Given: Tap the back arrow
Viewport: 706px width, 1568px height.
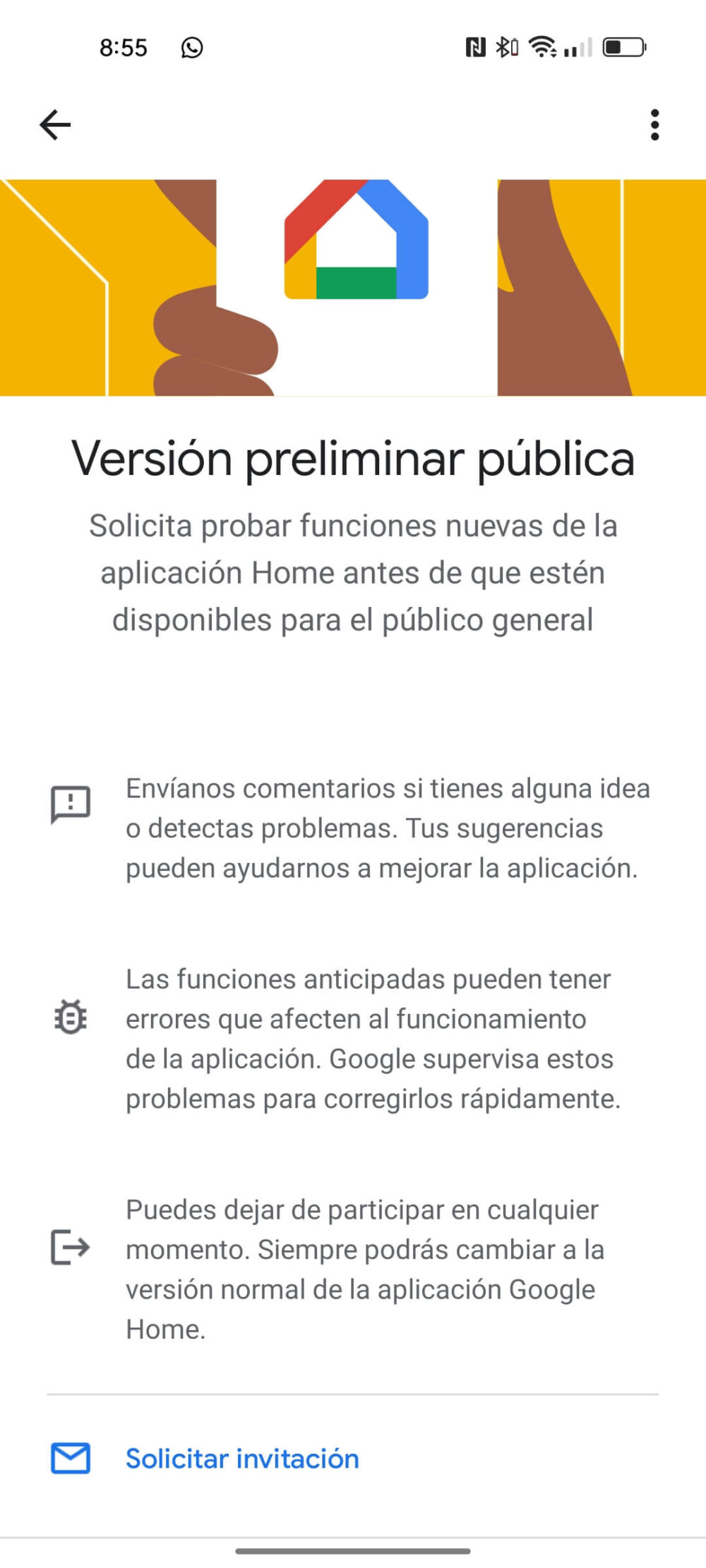Looking at the screenshot, I should coord(55,124).
